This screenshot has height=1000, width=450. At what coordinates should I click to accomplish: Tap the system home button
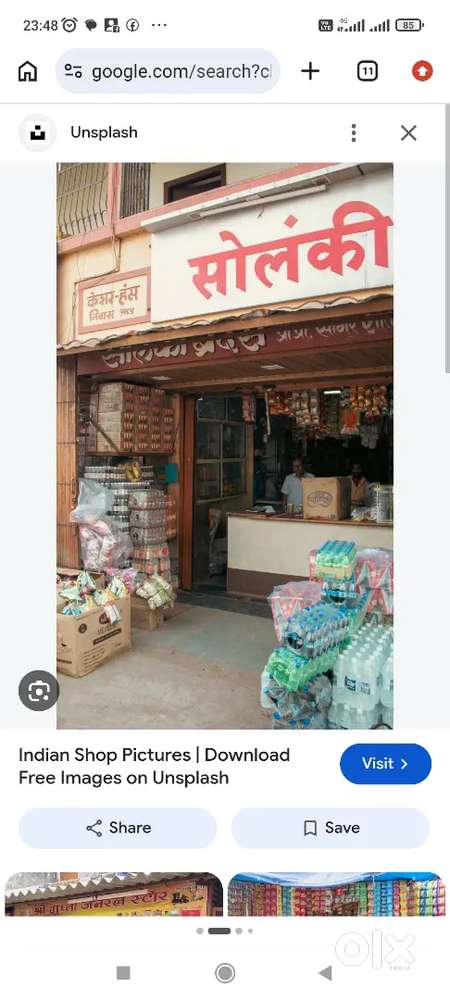point(224,973)
